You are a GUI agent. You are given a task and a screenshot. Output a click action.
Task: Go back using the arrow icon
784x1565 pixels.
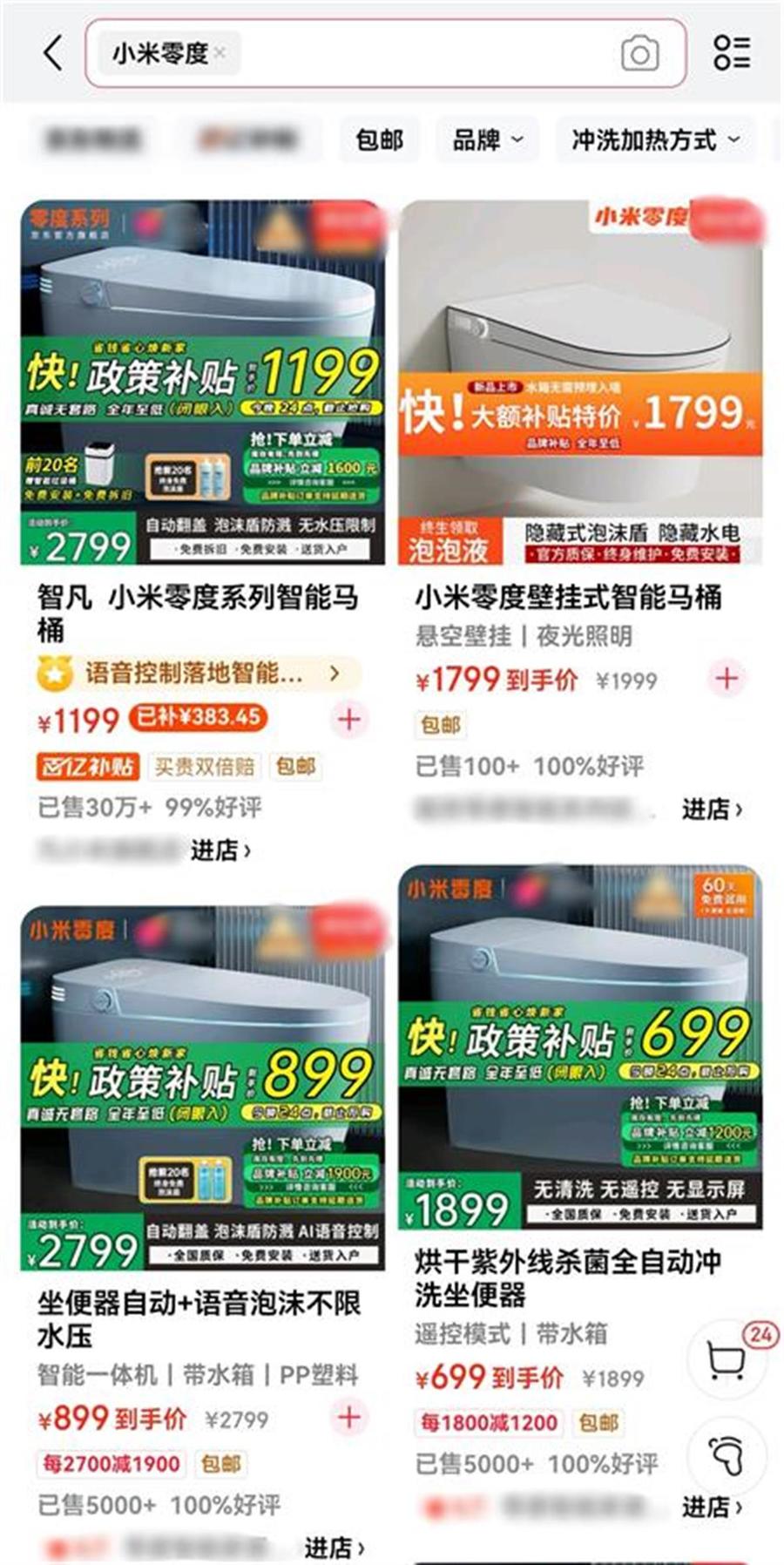(x=54, y=53)
